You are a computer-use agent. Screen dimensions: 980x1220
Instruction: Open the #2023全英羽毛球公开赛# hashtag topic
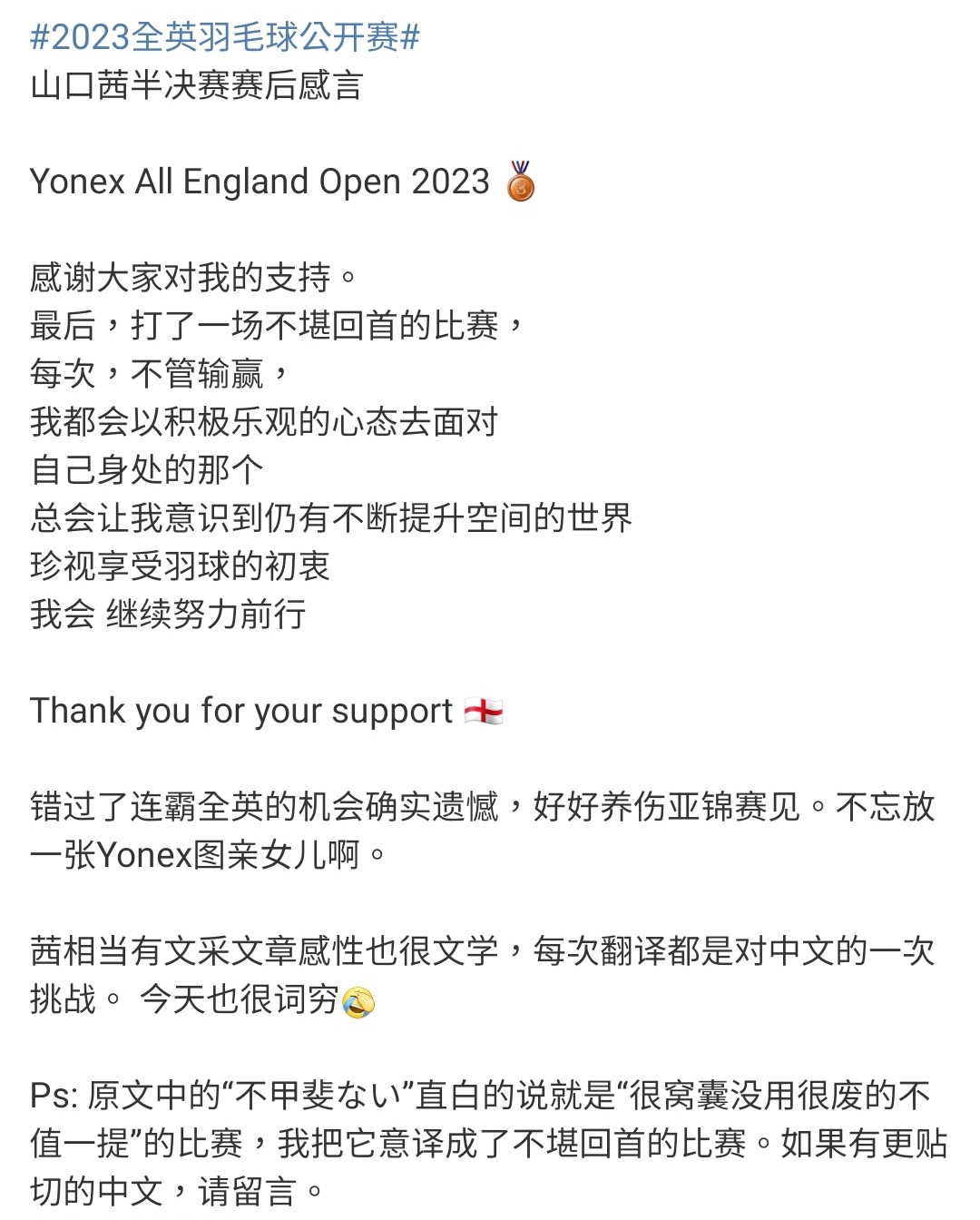click(x=225, y=37)
